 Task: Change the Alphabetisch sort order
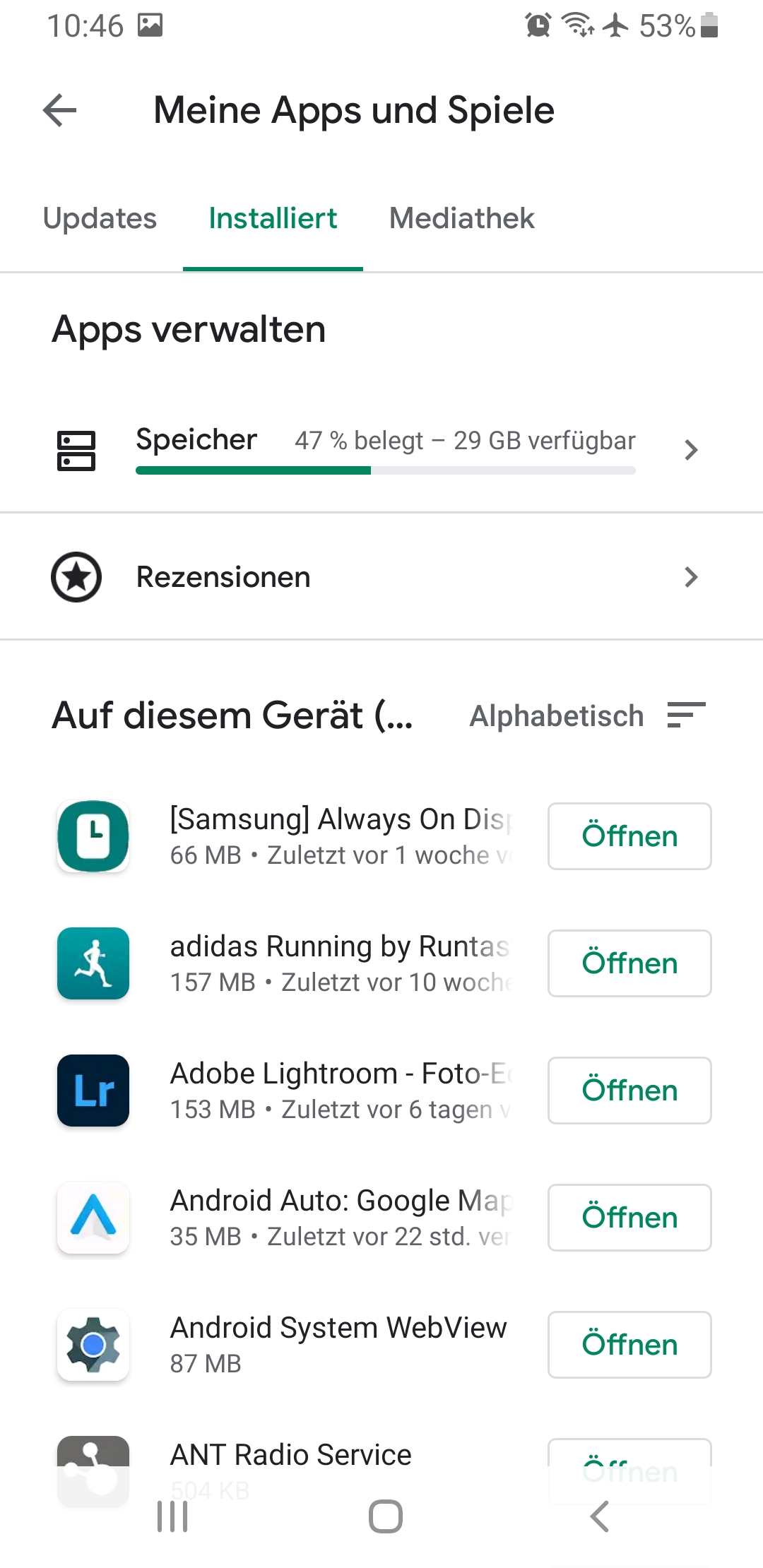point(587,715)
